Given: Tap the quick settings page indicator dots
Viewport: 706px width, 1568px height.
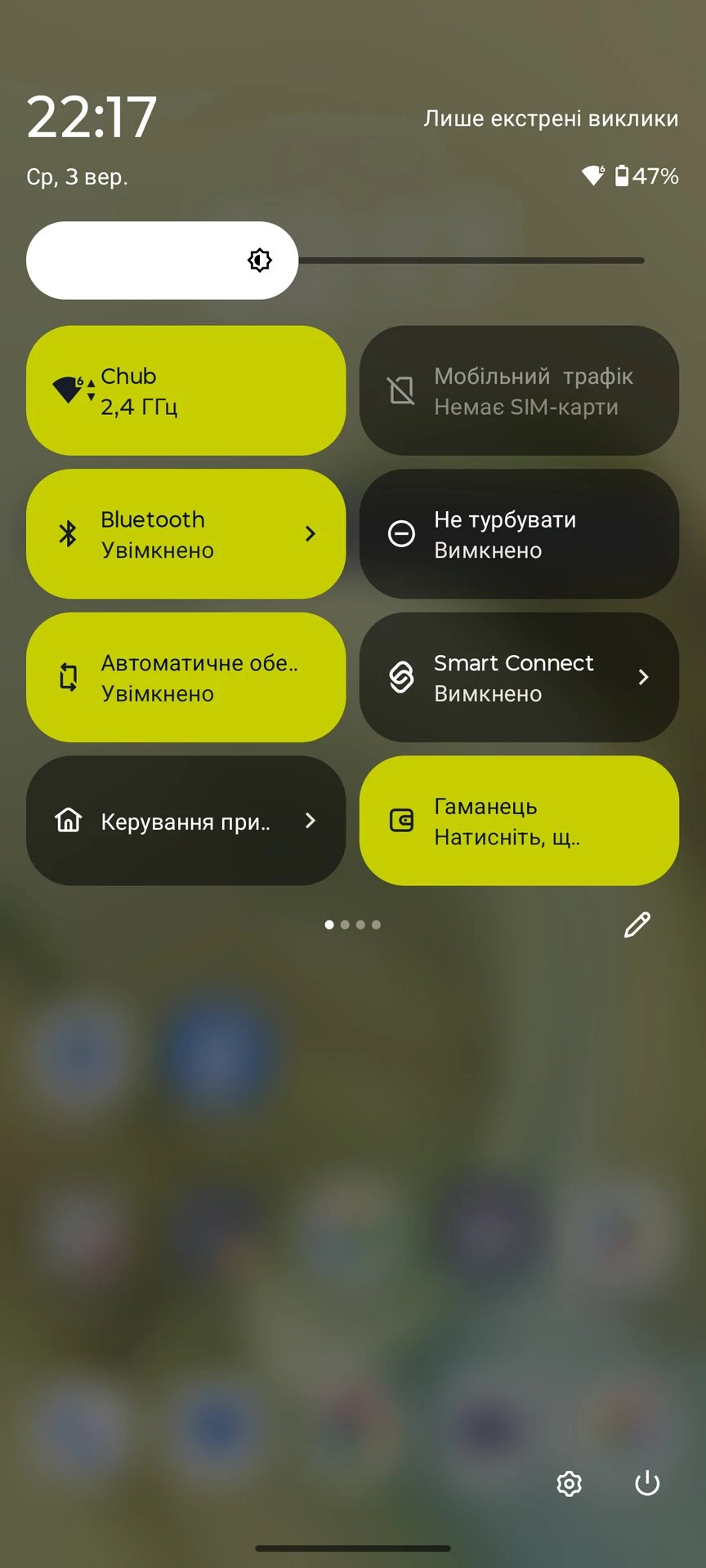Looking at the screenshot, I should tap(353, 924).
